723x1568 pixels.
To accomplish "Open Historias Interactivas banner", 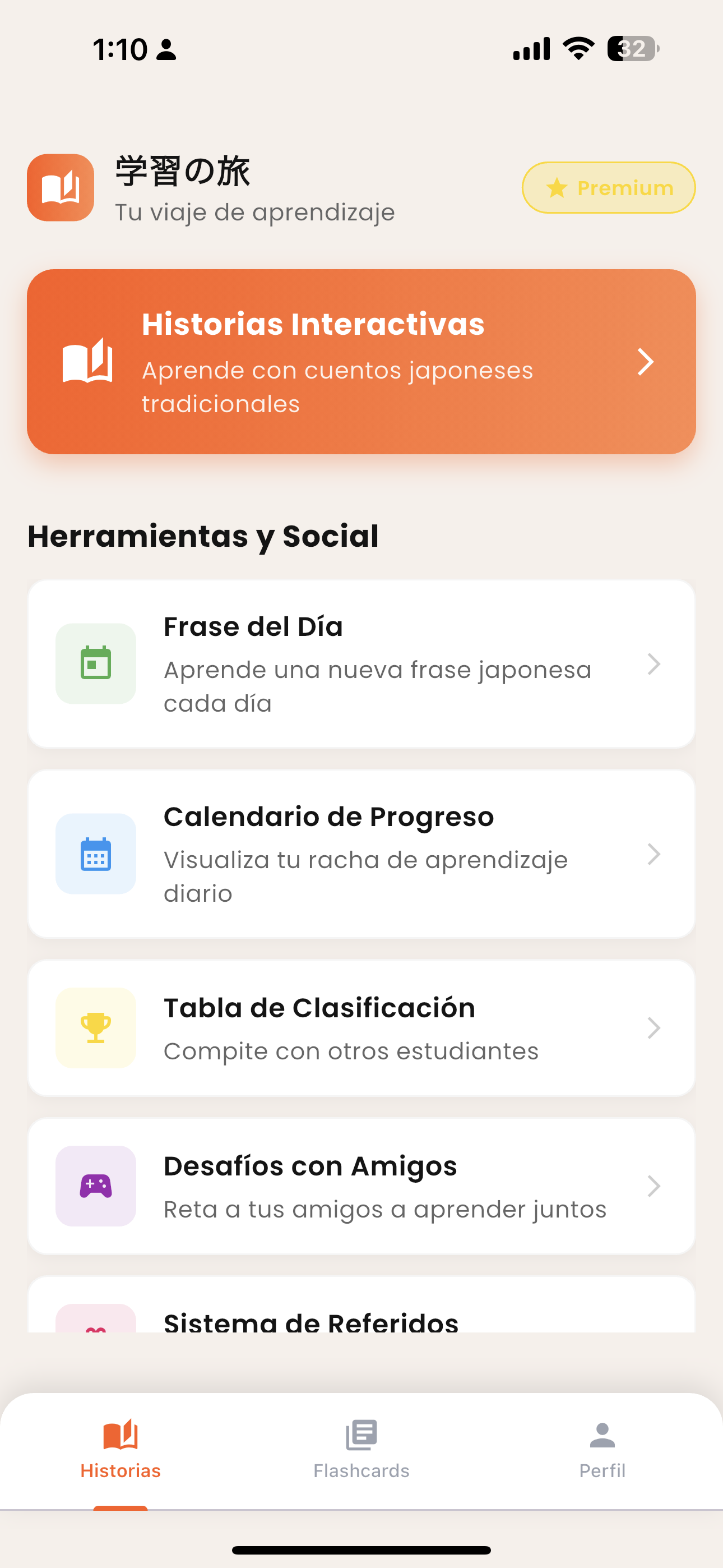I will pos(361,362).
